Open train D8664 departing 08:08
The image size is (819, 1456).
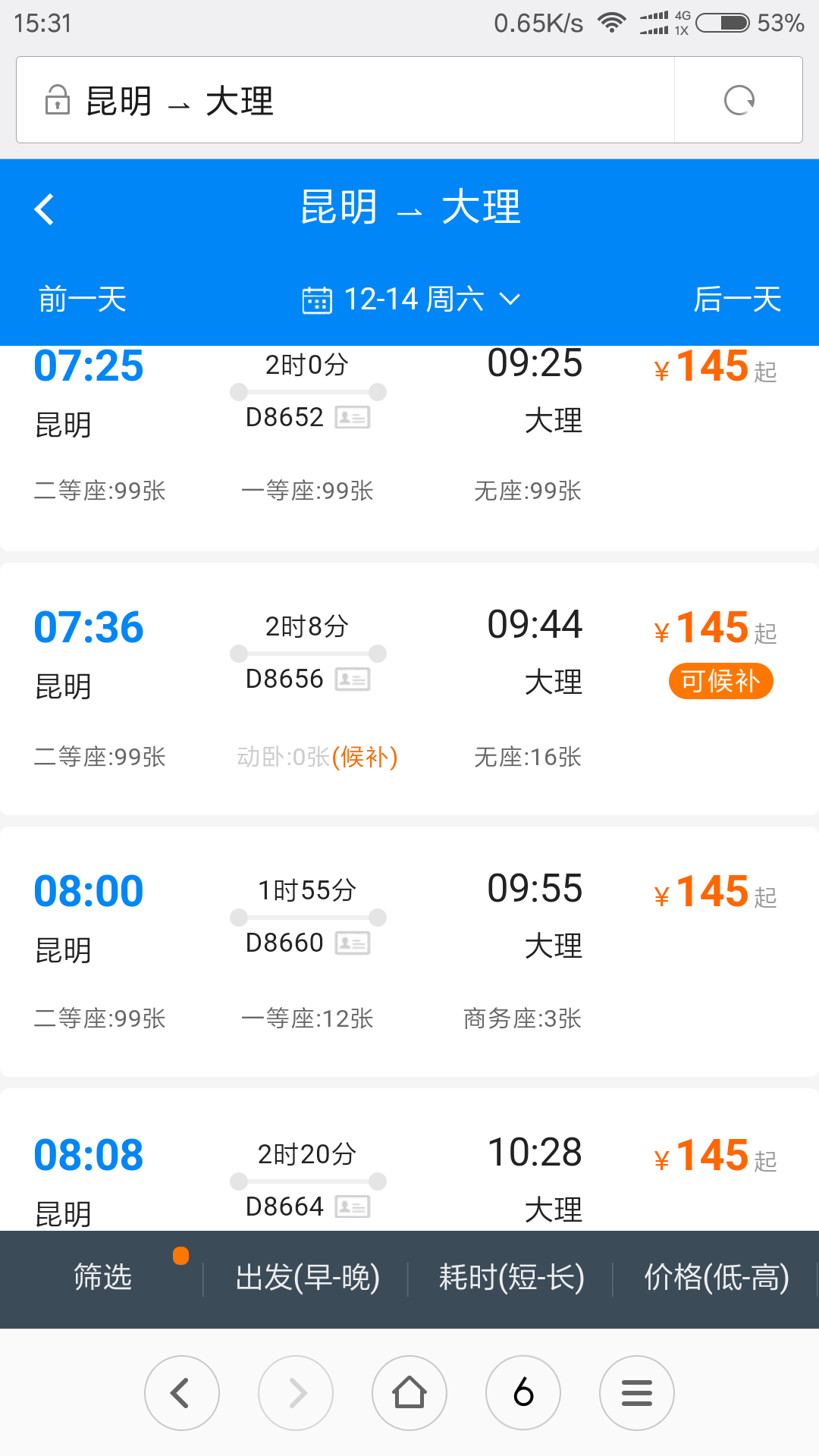point(409,1160)
